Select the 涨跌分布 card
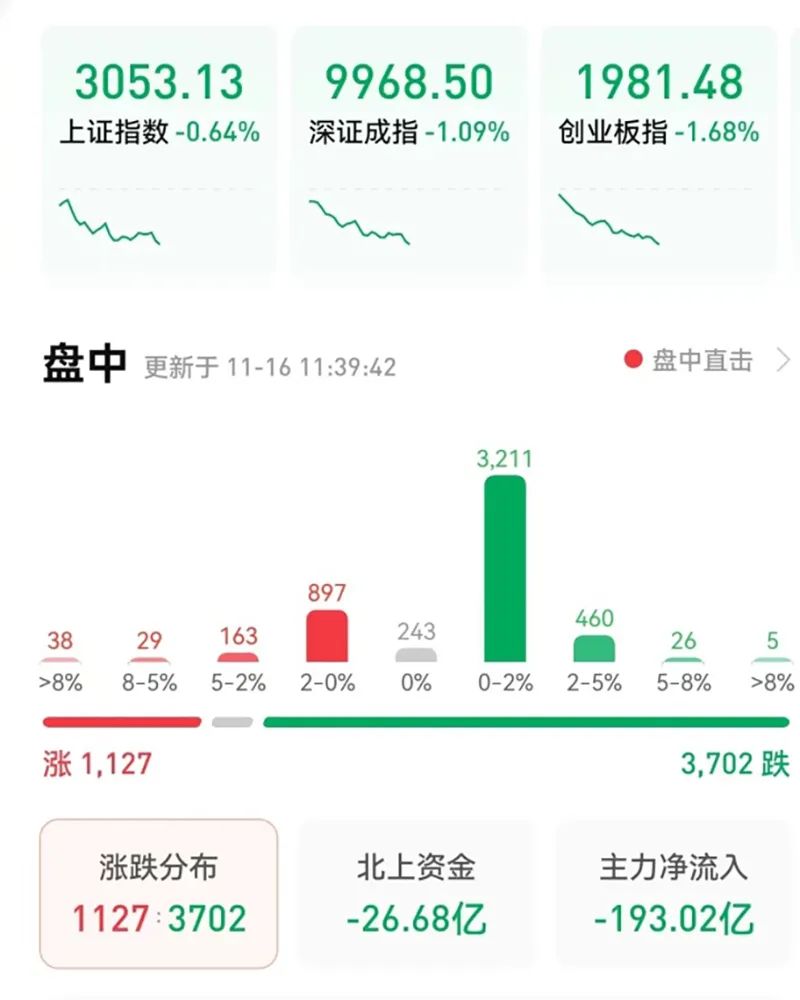 point(159,893)
